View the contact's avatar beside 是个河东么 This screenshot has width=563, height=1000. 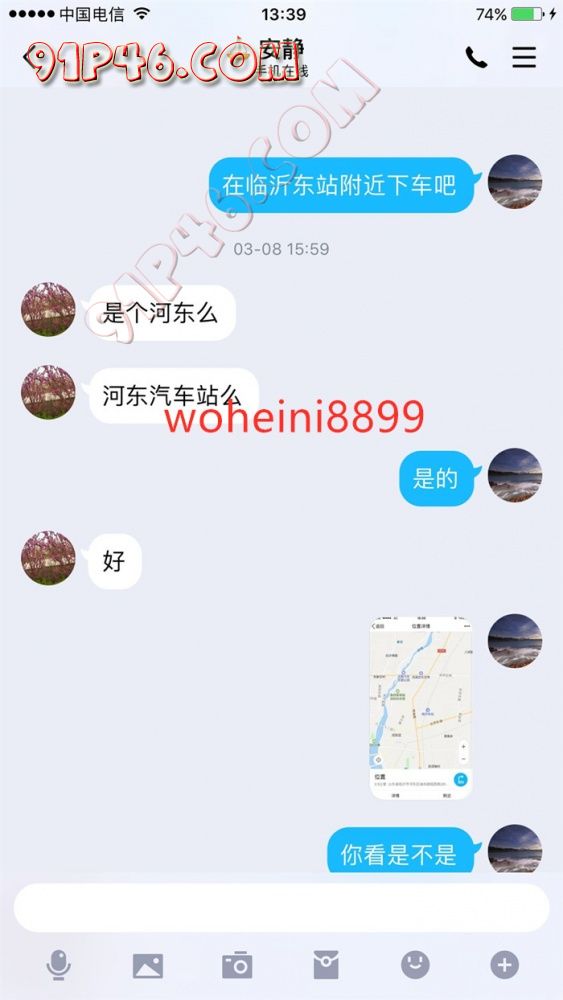[x=48, y=309]
